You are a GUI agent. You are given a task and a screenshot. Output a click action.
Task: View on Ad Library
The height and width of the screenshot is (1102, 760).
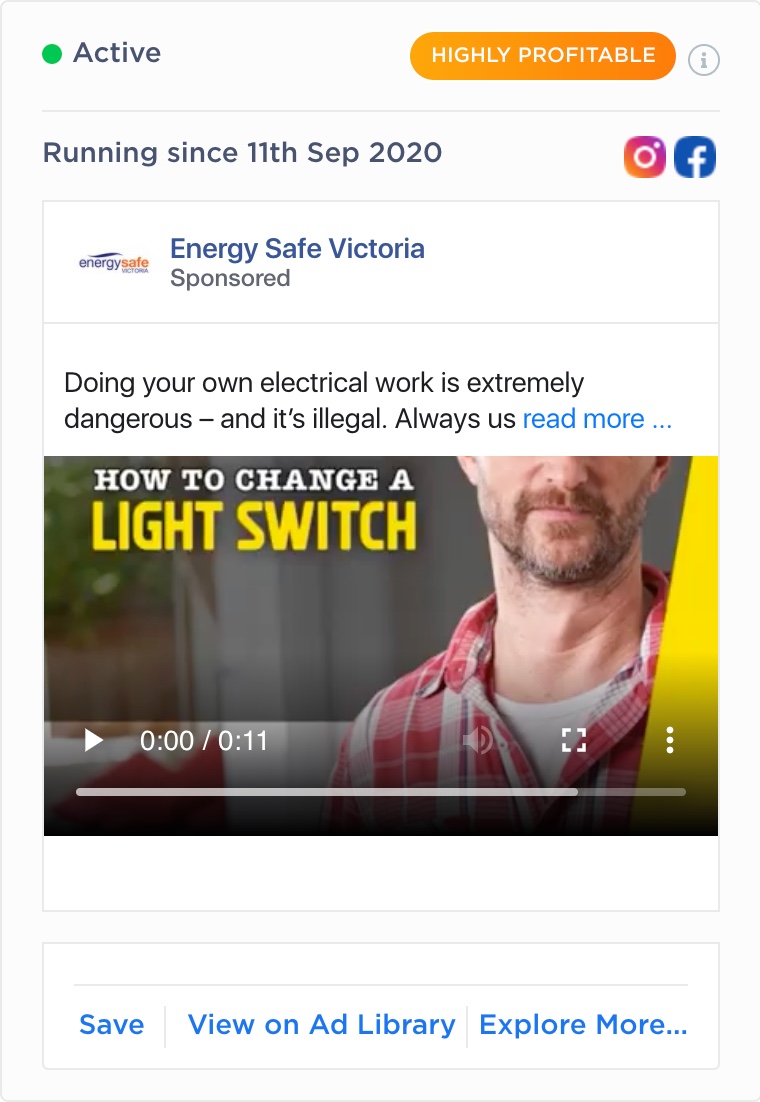click(x=321, y=1025)
